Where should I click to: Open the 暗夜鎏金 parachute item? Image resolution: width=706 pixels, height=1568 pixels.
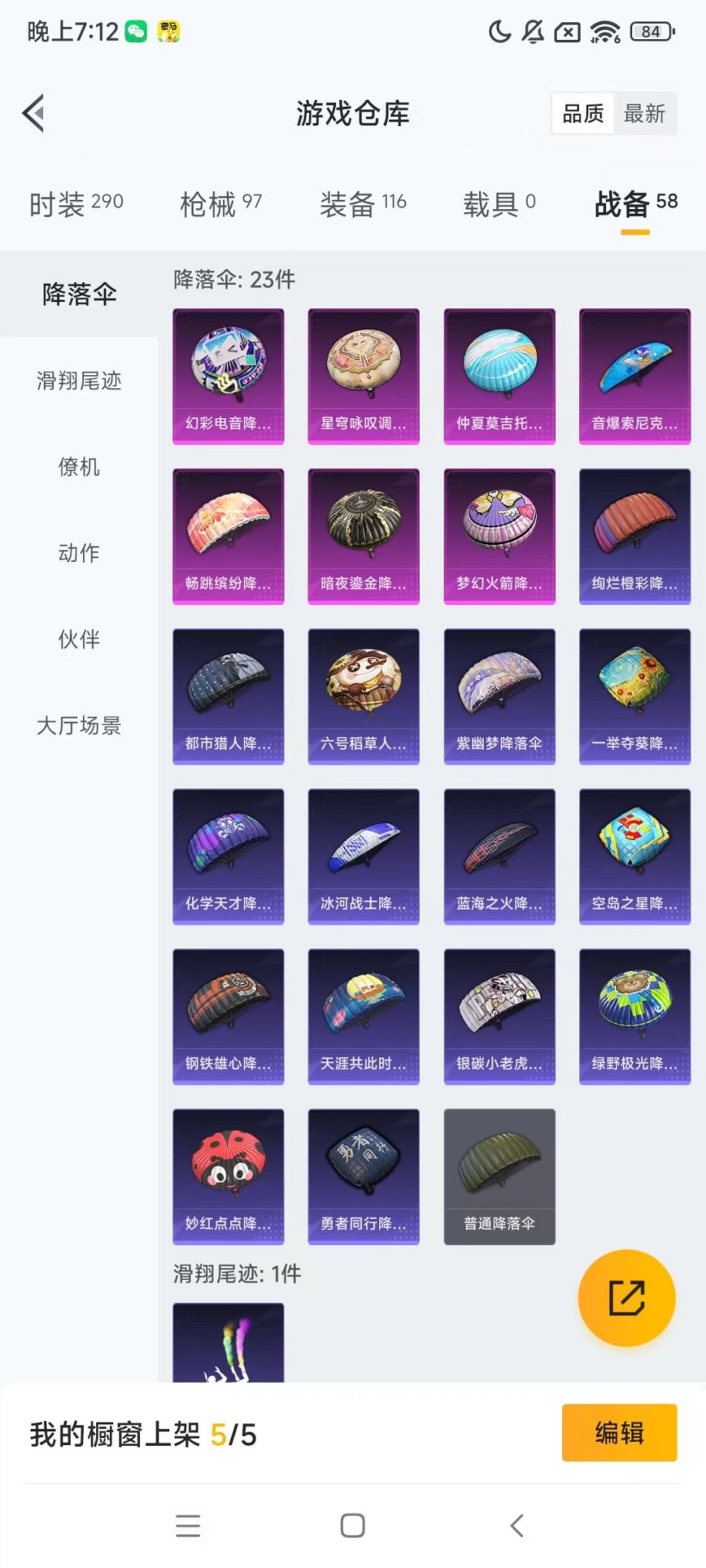364,536
